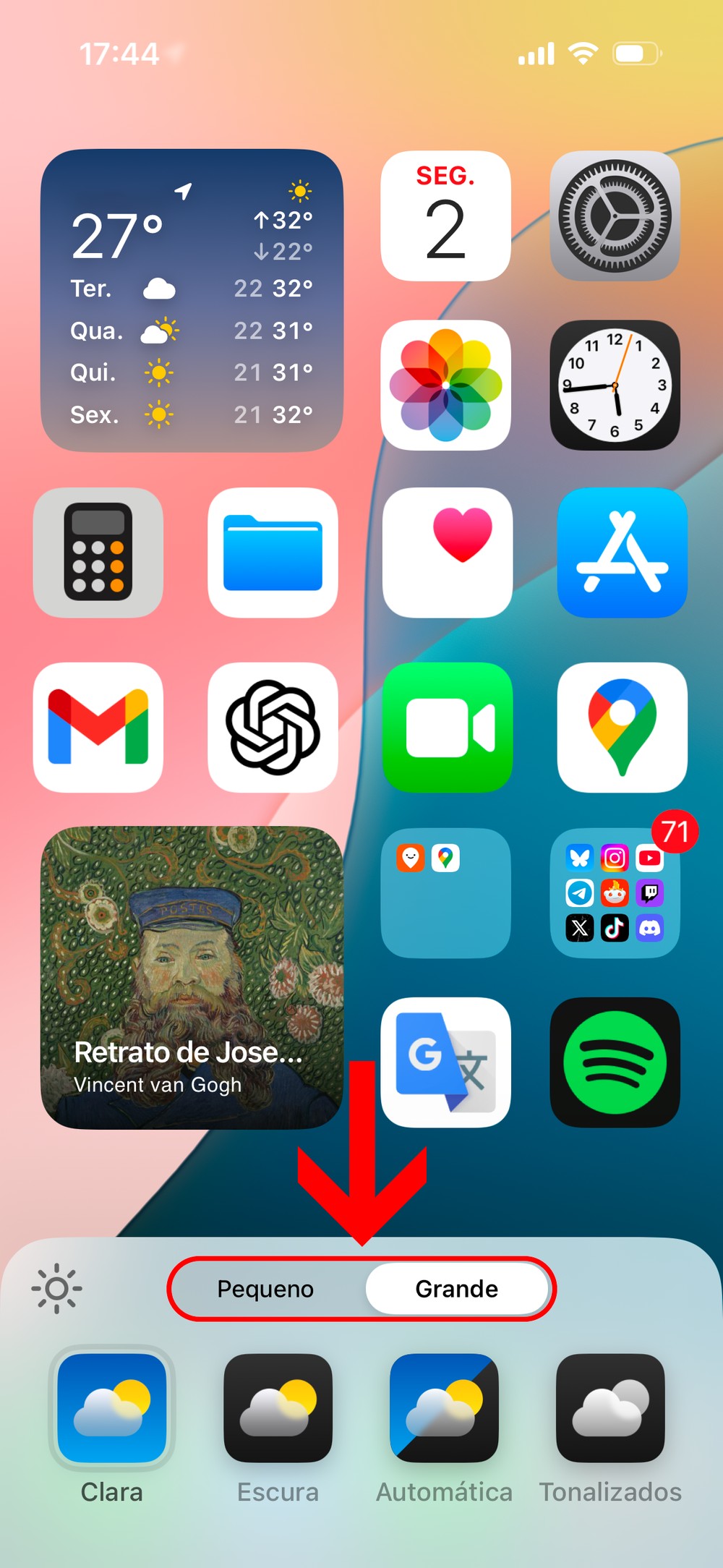Launch the Calculator app
The width and height of the screenshot is (723, 1568).
pyautogui.click(x=98, y=553)
